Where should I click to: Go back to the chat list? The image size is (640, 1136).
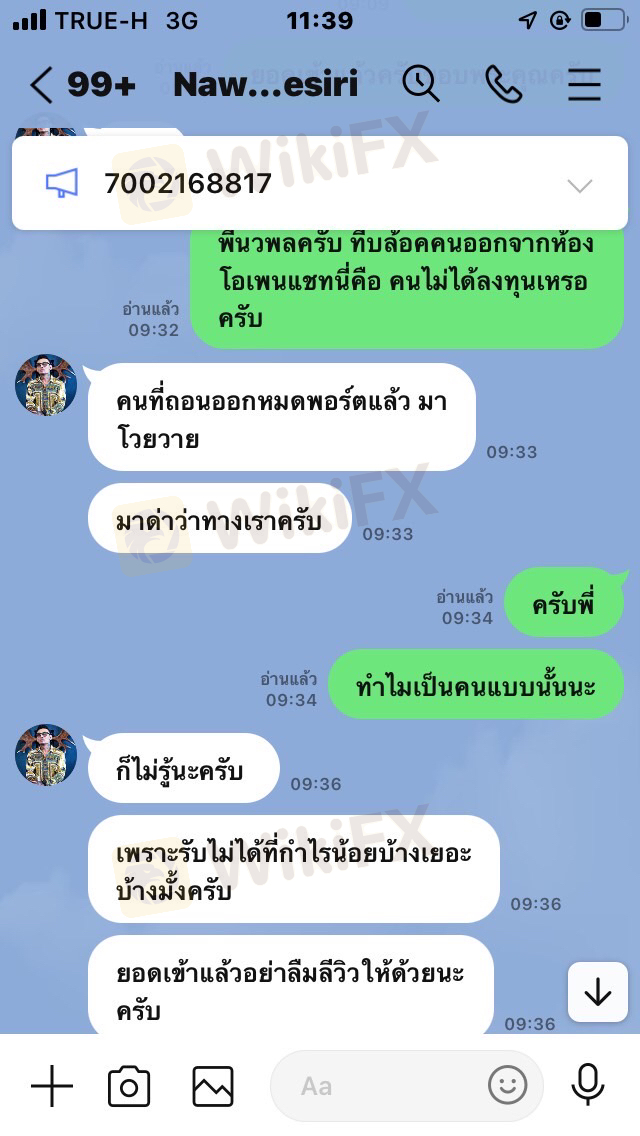tap(40, 86)
